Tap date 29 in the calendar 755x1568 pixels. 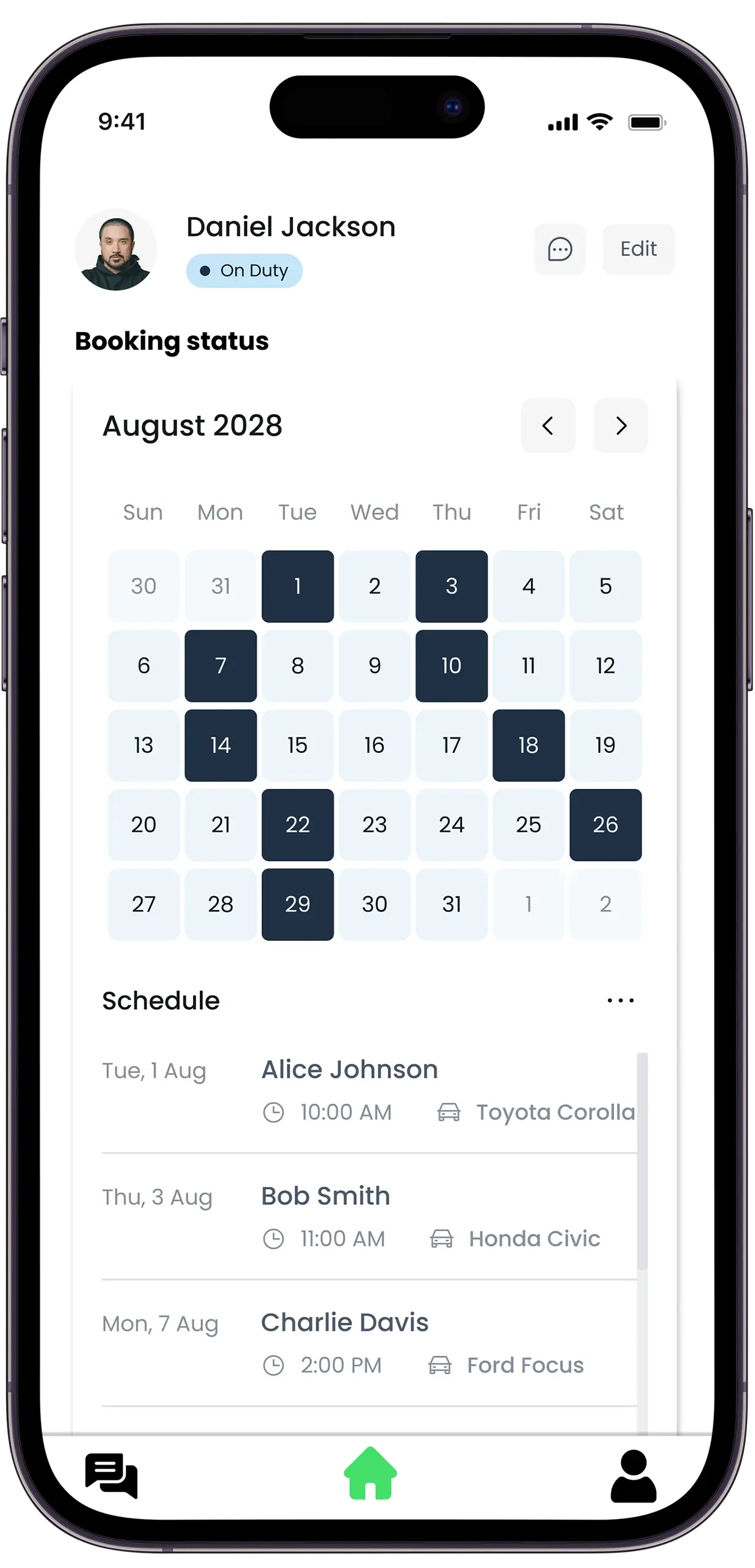point(297,904)
